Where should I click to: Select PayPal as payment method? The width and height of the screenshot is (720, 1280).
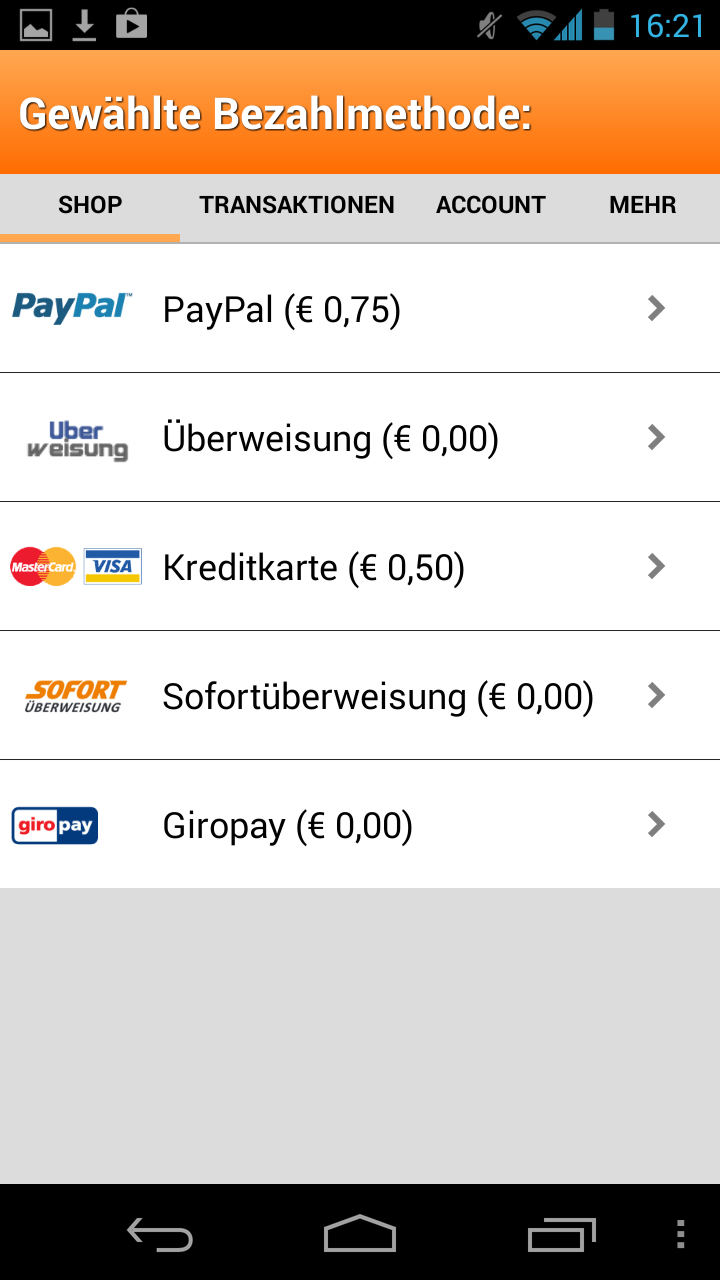[360, 309]
